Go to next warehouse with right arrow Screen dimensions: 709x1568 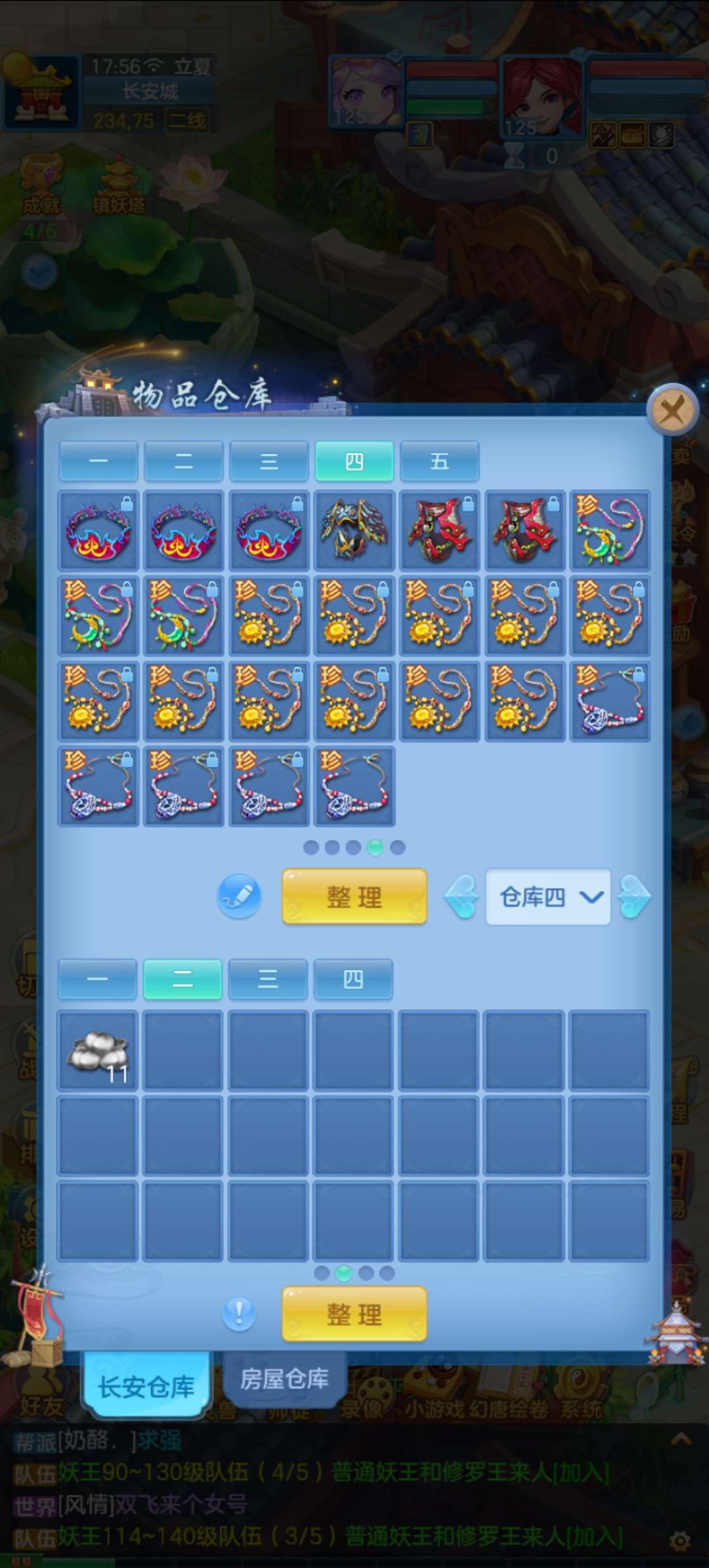click(x=635, y=896)
